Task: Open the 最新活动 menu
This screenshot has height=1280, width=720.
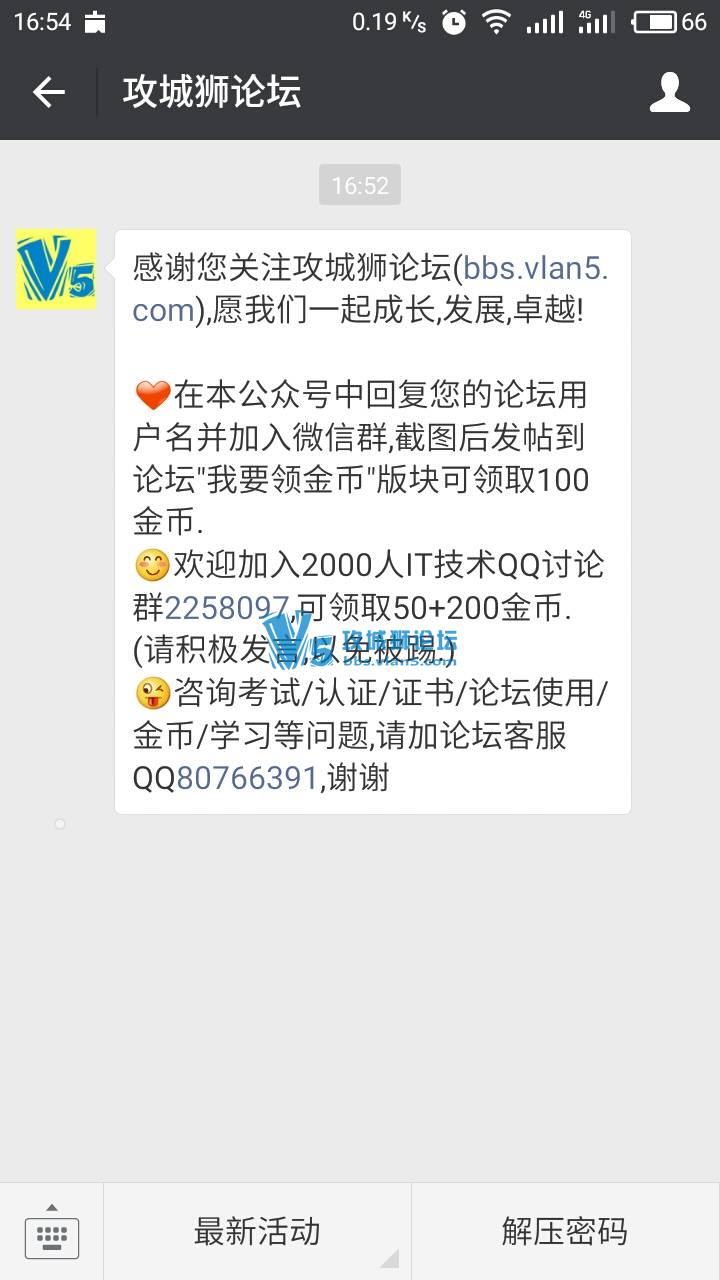Action: click(257, 1232)
